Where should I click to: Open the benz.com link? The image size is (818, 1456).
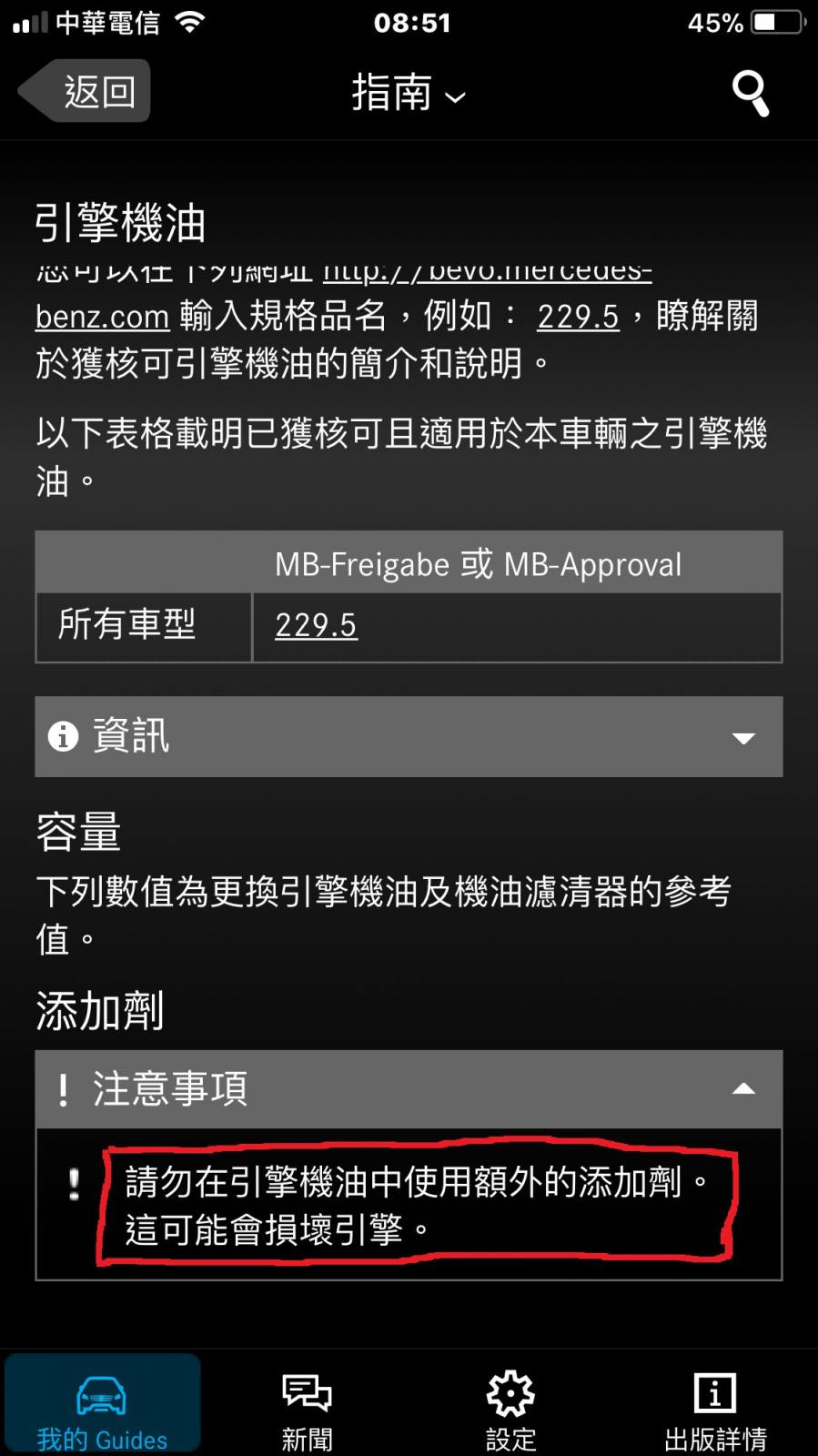(x=102, y=317)
